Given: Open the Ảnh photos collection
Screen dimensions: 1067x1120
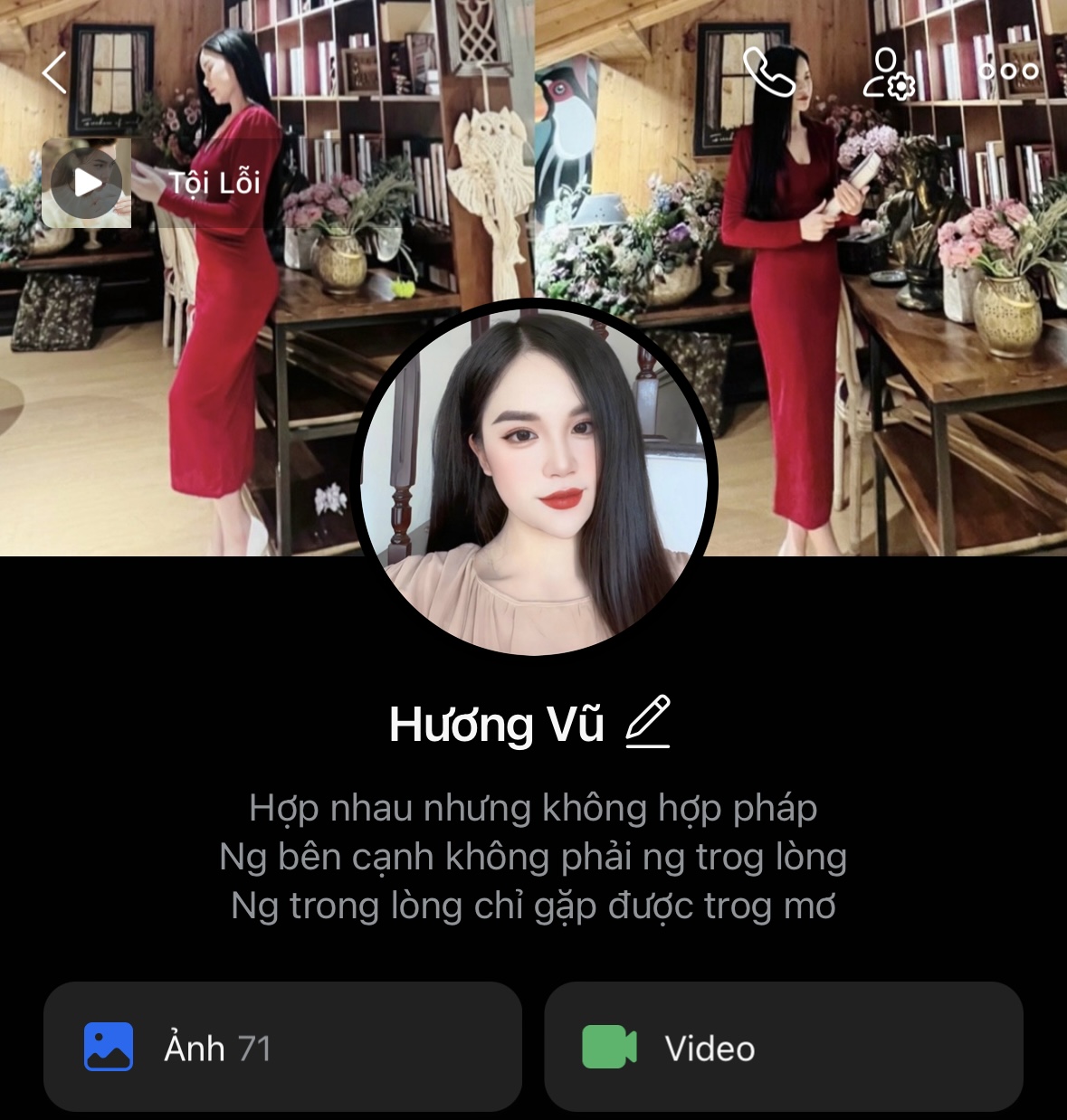Looking at the screenshot, I should pos(282,1047).
